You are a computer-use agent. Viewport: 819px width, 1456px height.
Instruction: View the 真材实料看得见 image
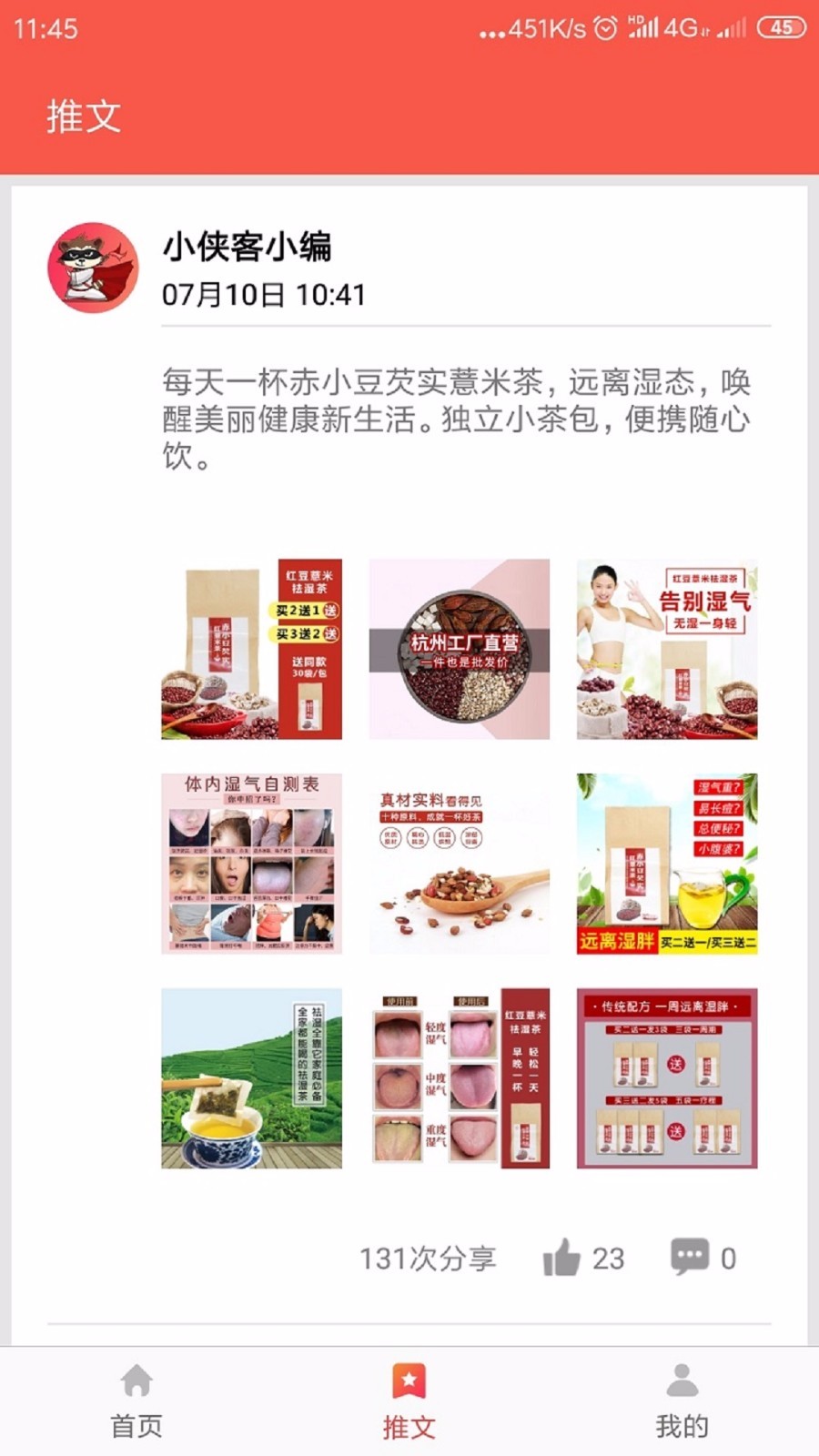(459, 864)
